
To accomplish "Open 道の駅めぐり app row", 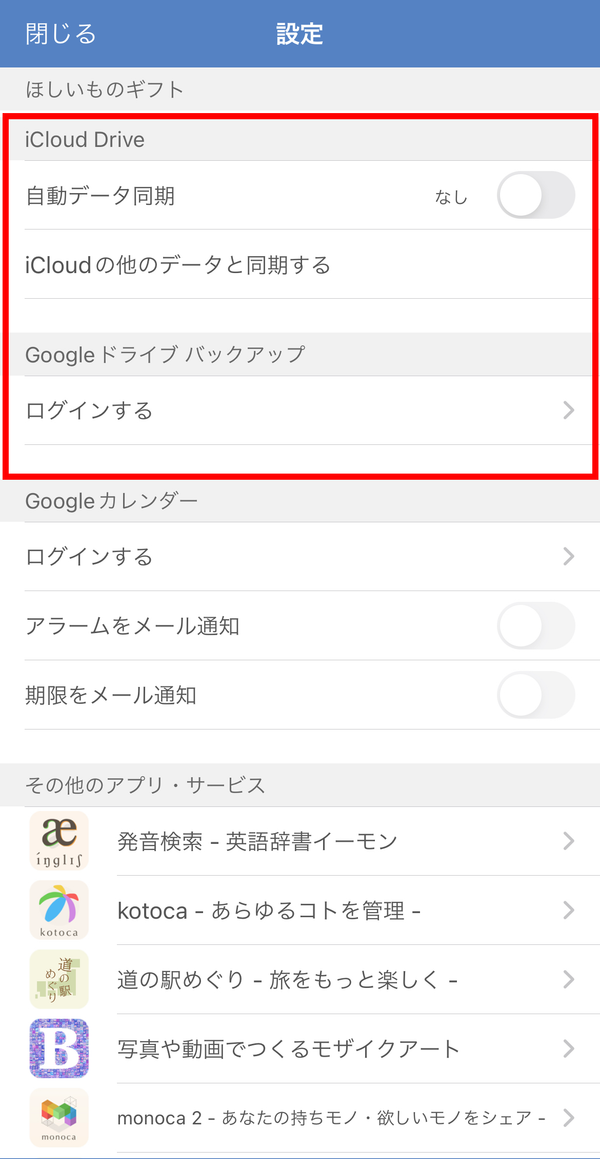I will (300, 979).
